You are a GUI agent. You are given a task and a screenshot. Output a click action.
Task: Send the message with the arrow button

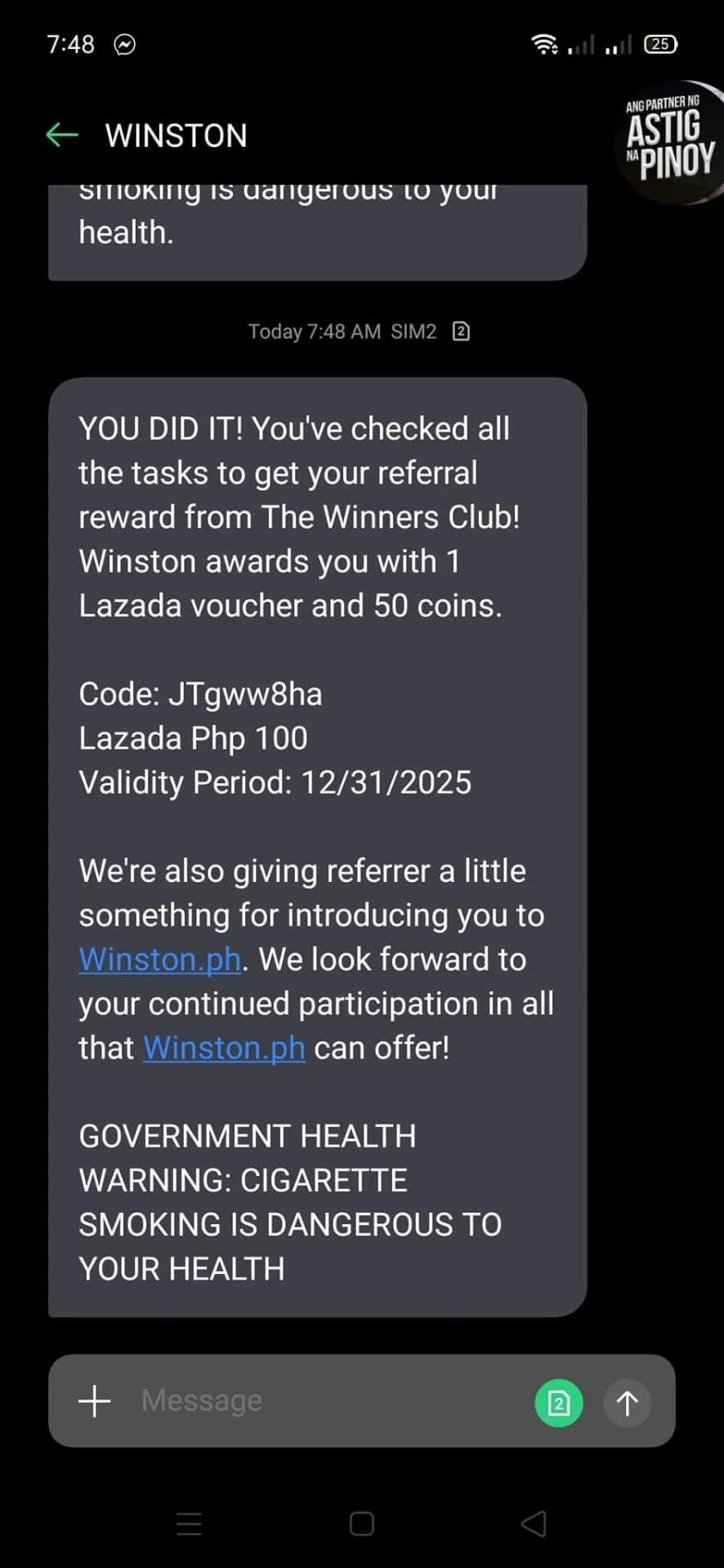(627, 1403)
